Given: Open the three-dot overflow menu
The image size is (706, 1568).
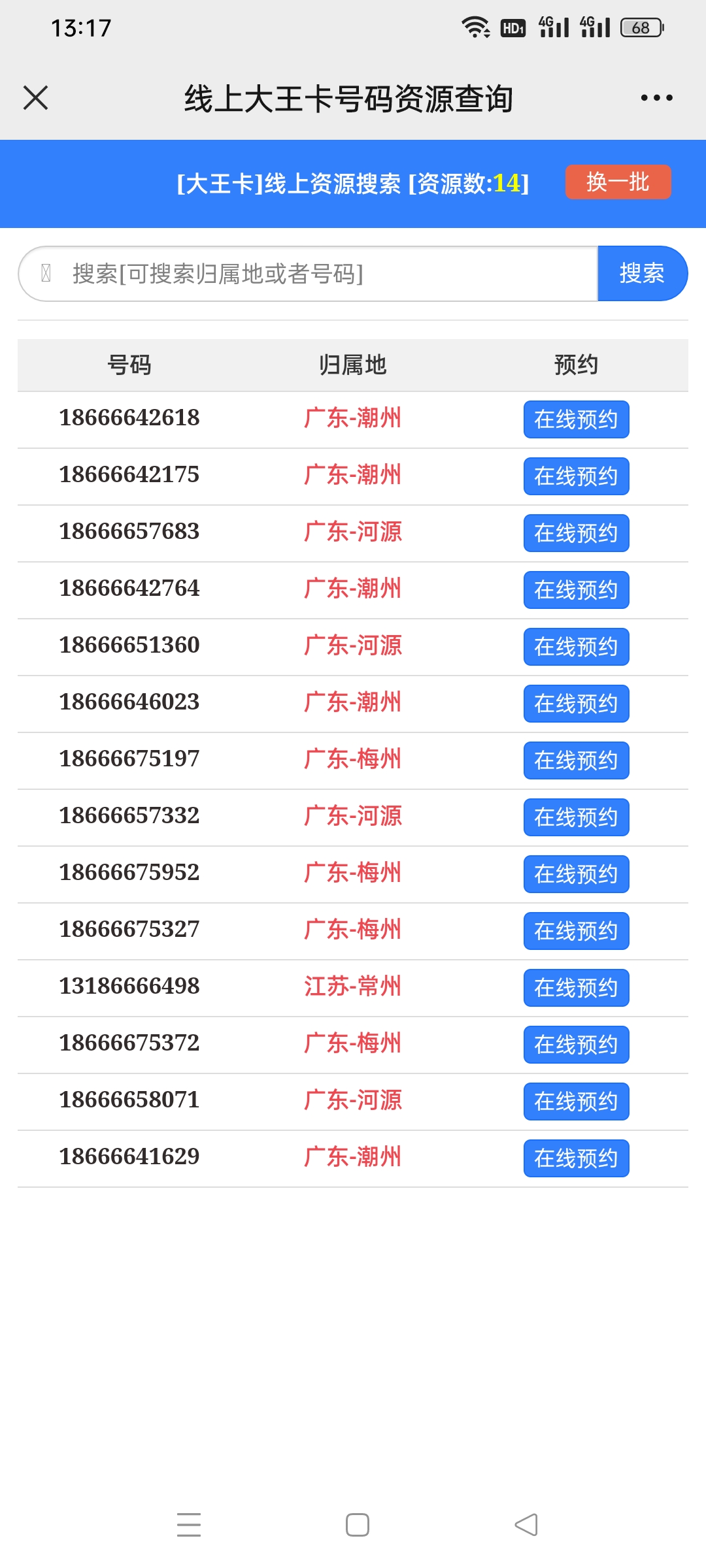Looking at the screenshot, I should pos(656,98).
